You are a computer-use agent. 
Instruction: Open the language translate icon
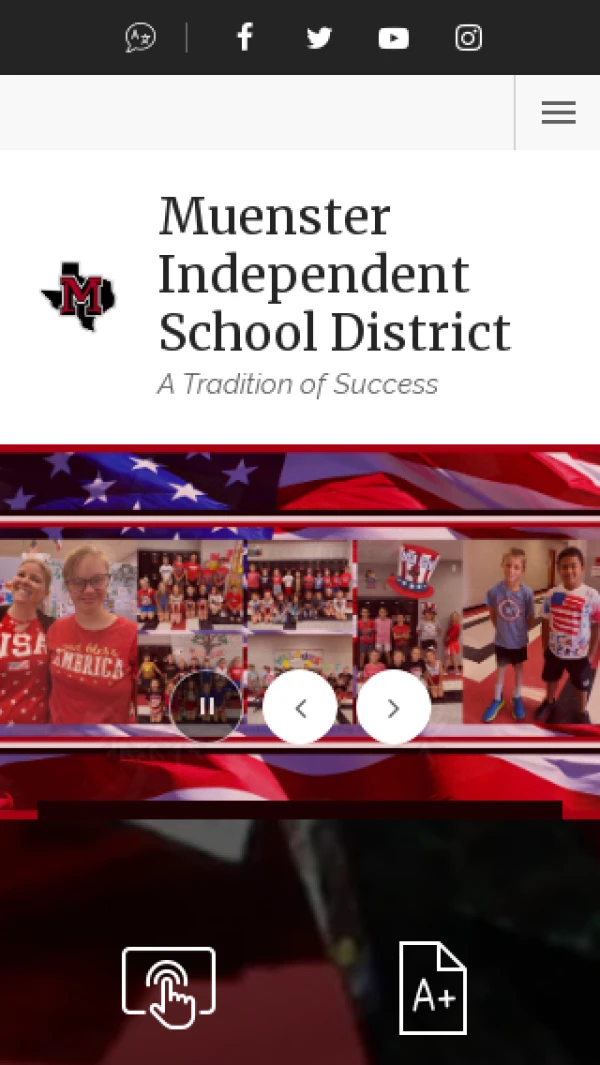pos(140,38)
